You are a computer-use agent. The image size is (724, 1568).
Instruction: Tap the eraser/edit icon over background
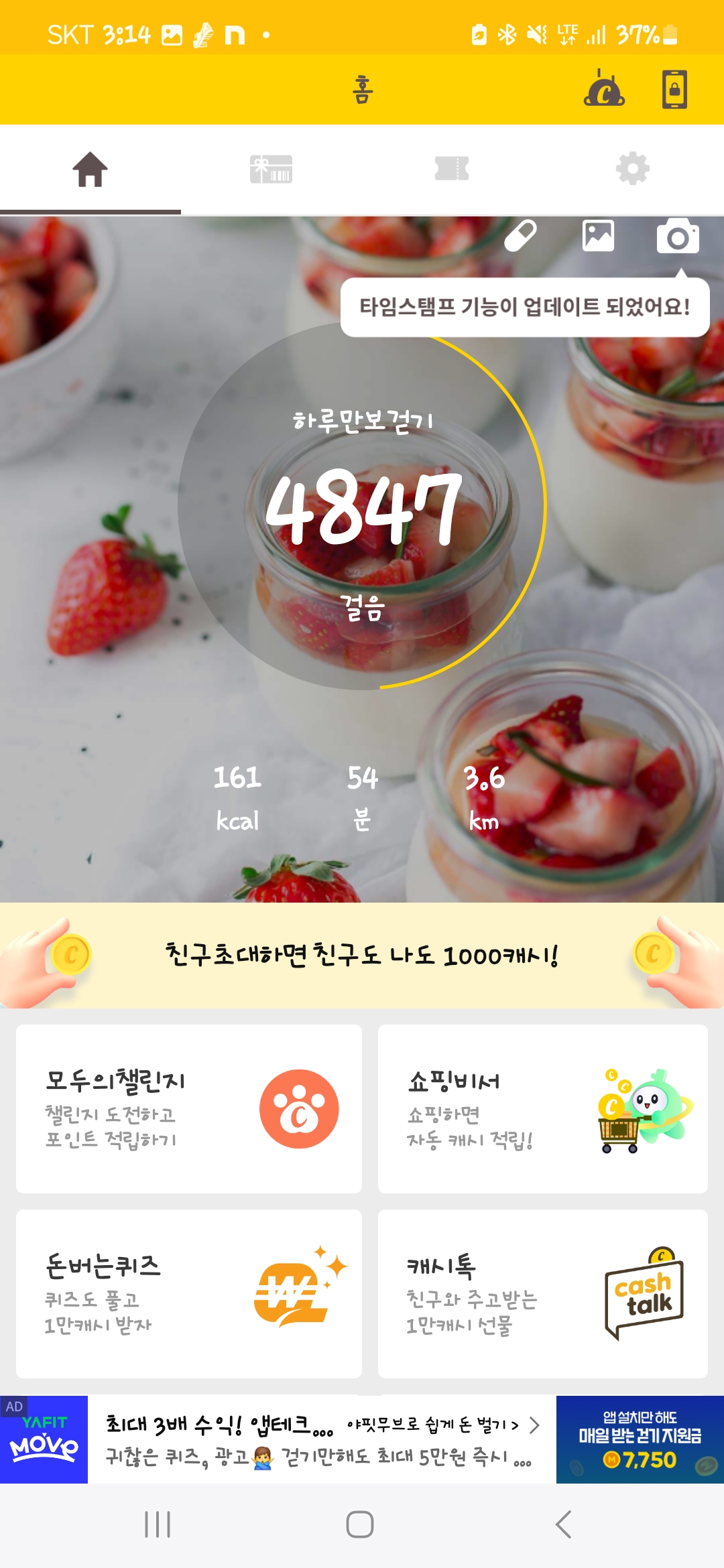pyautogui.click(x=520, y=236)
